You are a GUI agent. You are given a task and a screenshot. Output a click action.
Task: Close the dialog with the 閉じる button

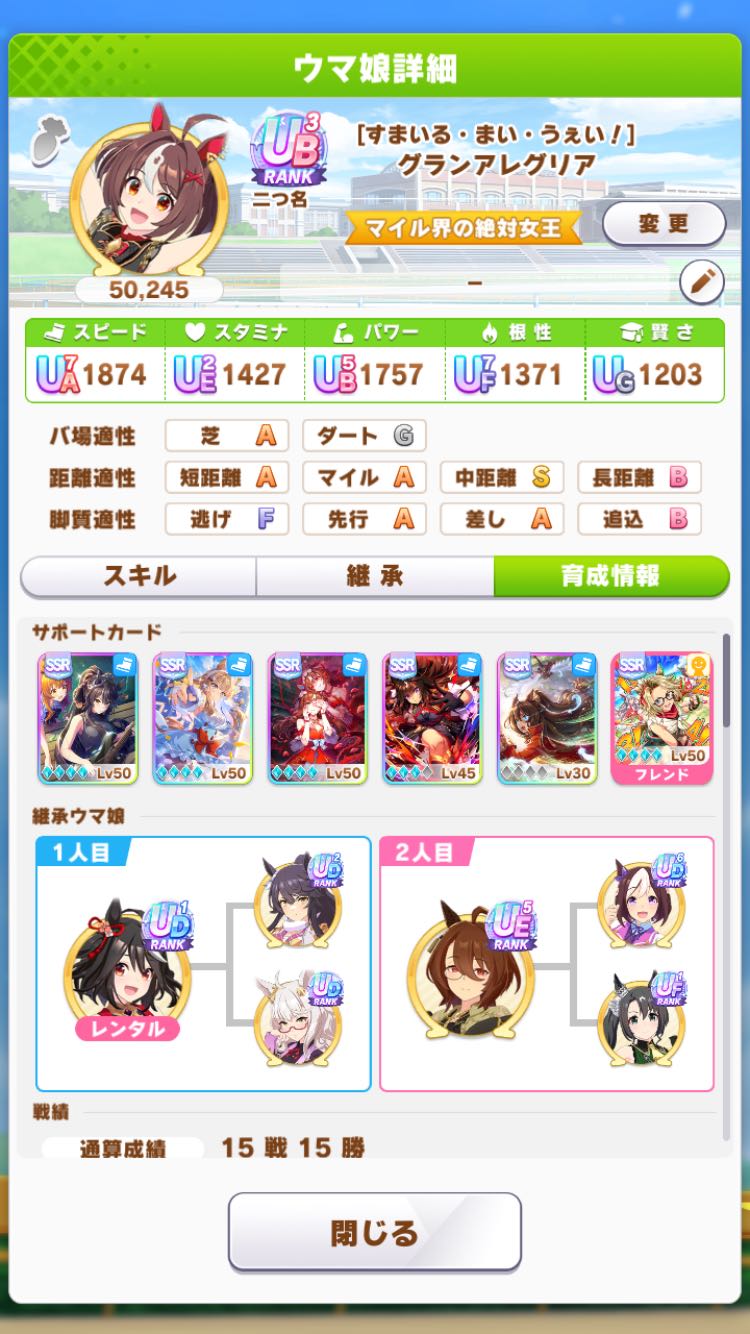(375, 1231)
